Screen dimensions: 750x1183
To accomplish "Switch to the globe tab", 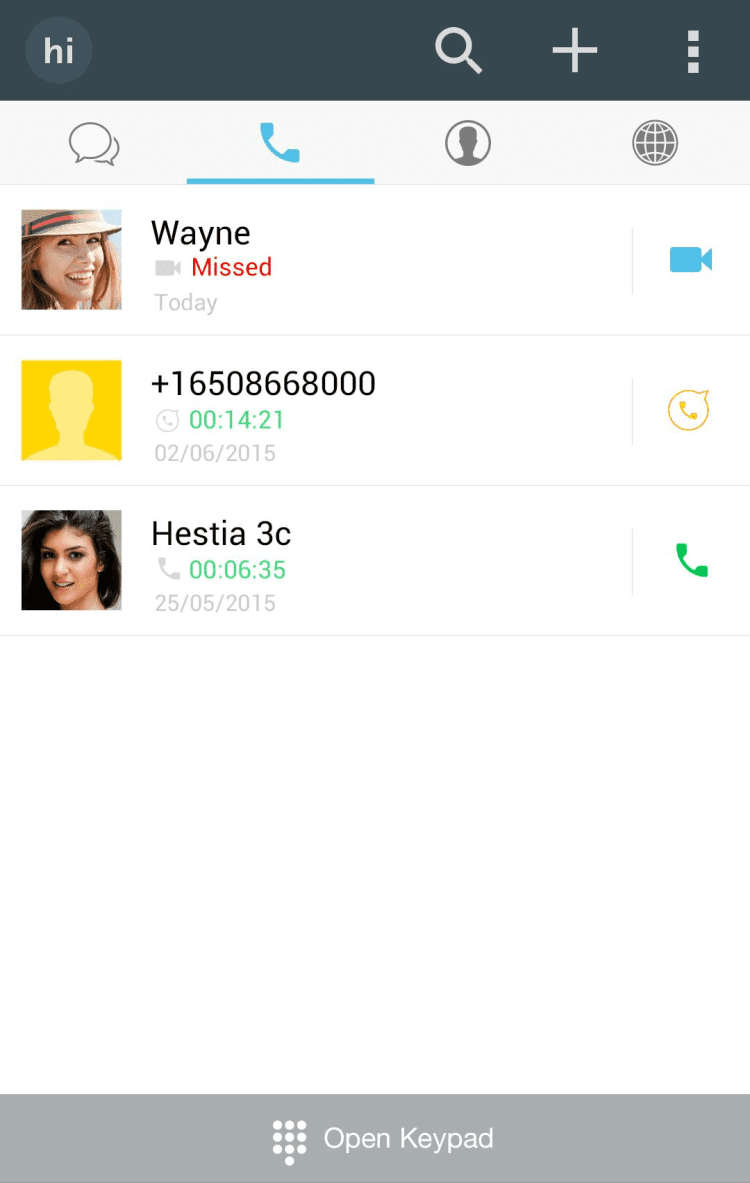I will pyautogui.click(x=655, y=143).
